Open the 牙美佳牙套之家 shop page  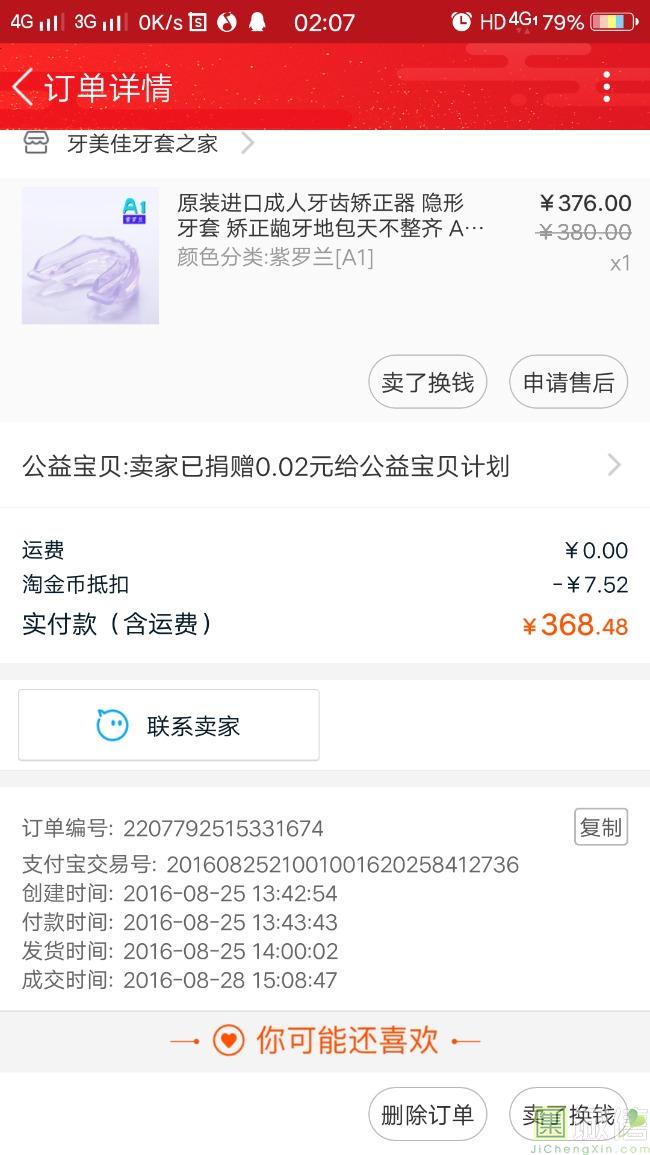[x=142, y=144]
